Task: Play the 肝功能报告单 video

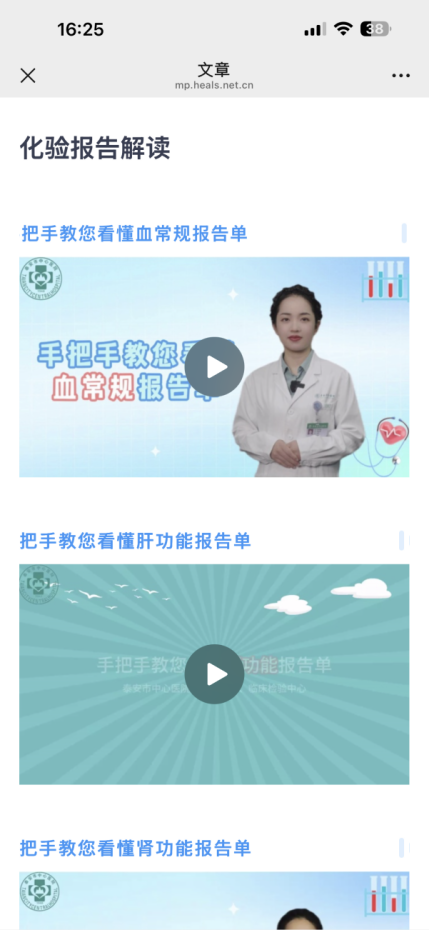Action: (x=214, y=674)
